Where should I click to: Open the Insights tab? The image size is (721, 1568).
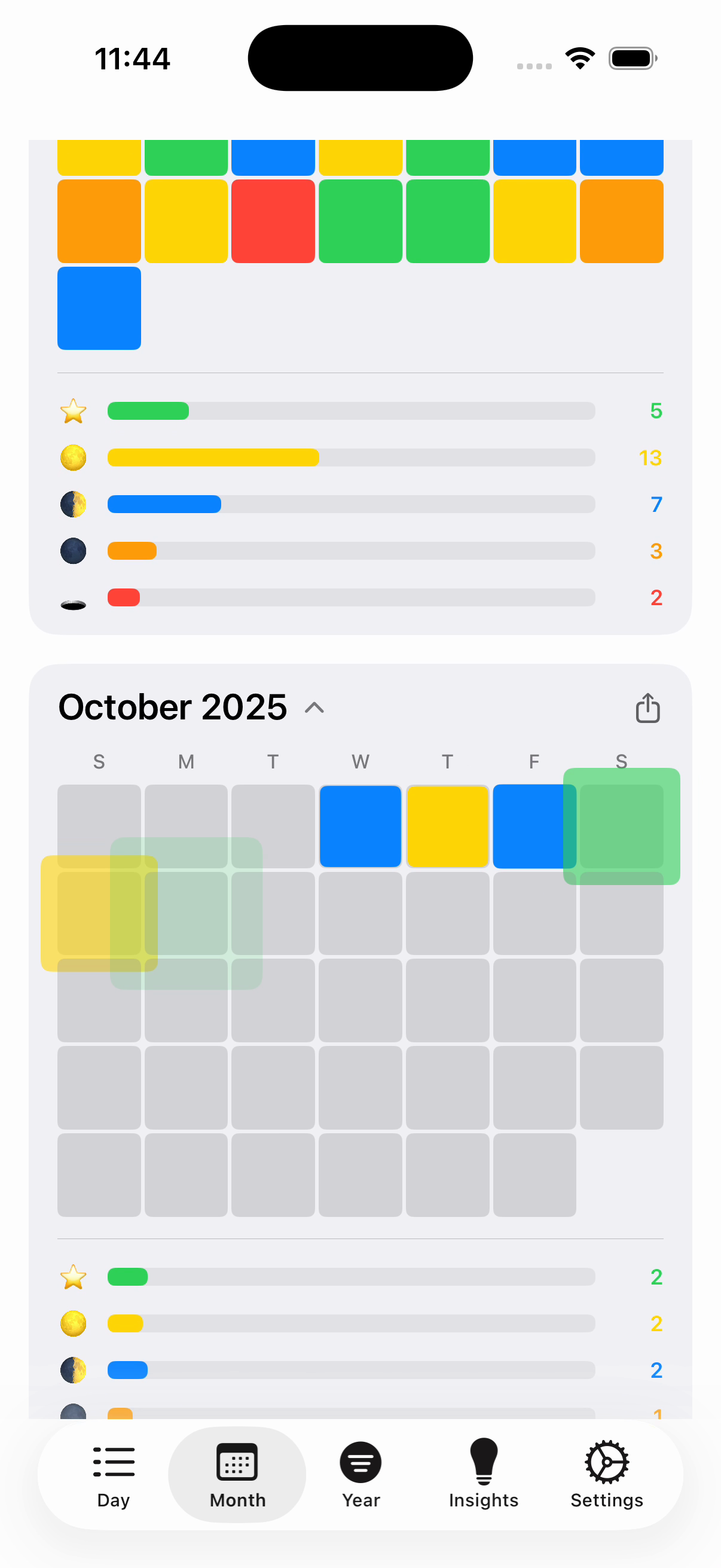click(483, 1474)
